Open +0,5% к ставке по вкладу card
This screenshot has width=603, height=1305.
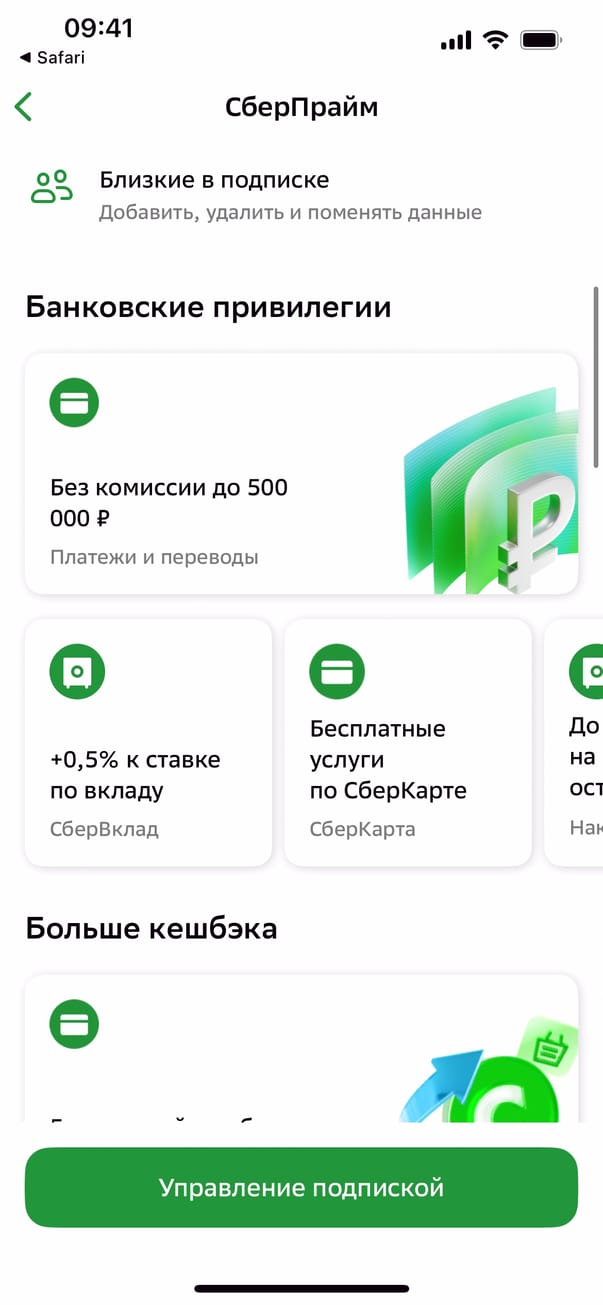(147, 742)
